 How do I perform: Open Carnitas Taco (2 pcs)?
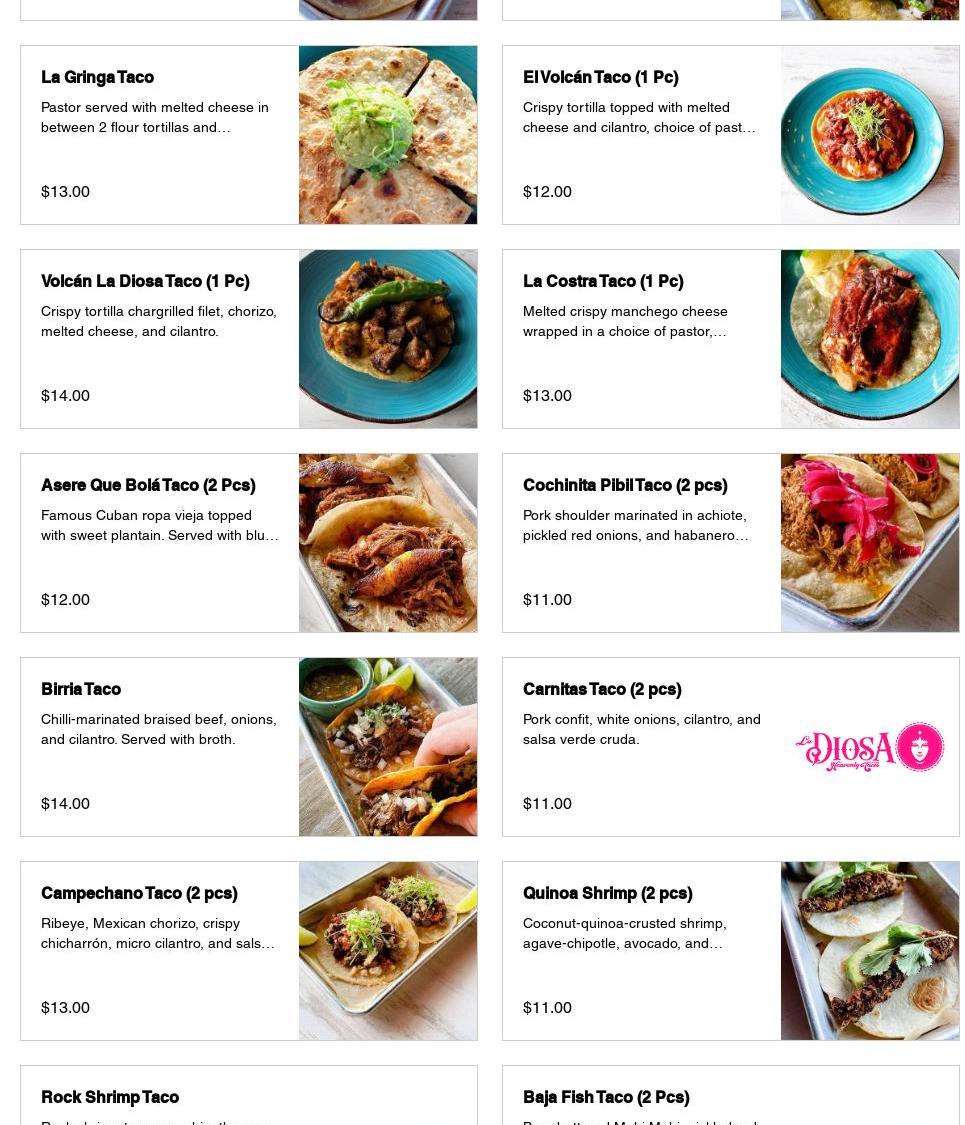point(730,747)
